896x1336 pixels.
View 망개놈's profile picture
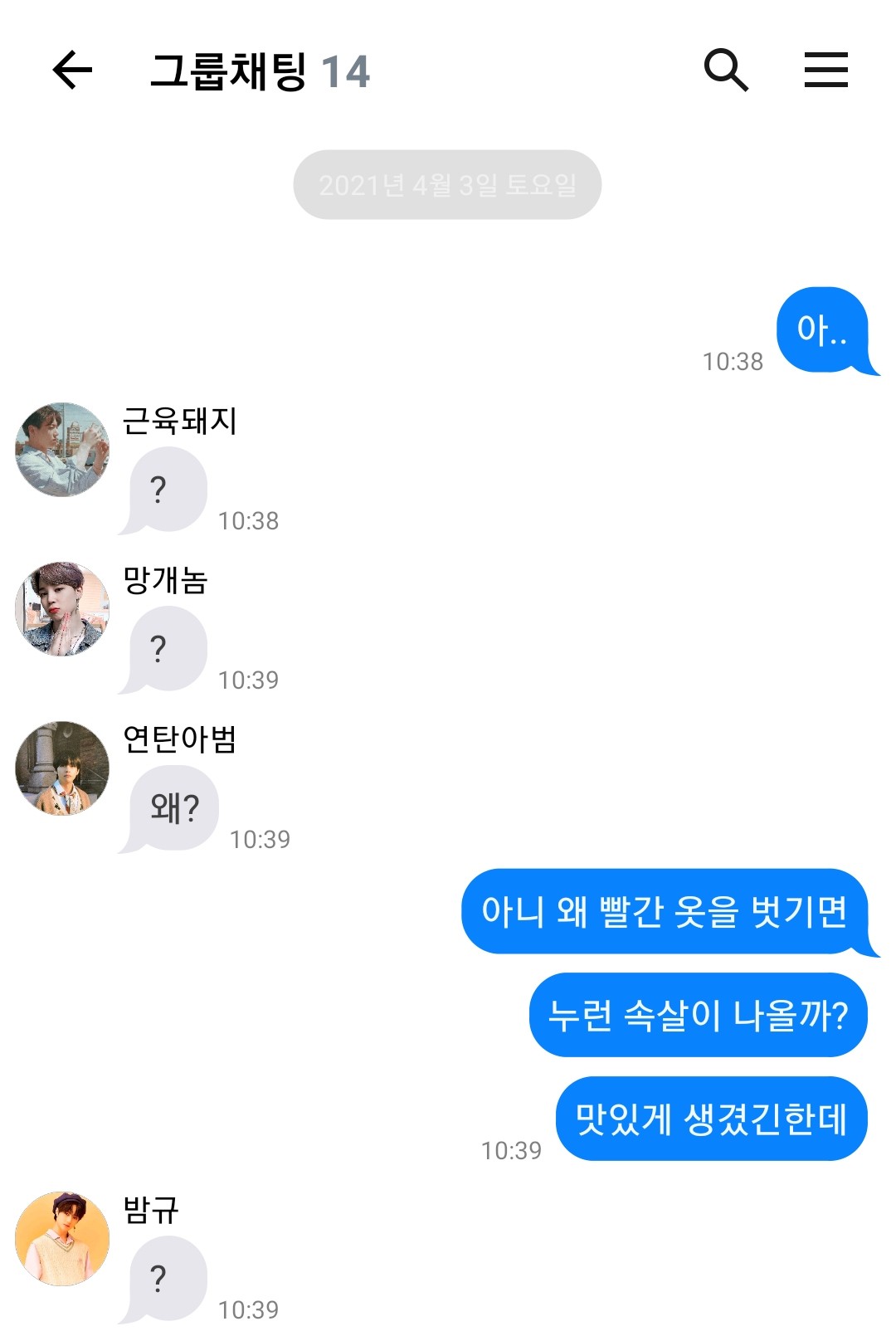tap(62, 609)
